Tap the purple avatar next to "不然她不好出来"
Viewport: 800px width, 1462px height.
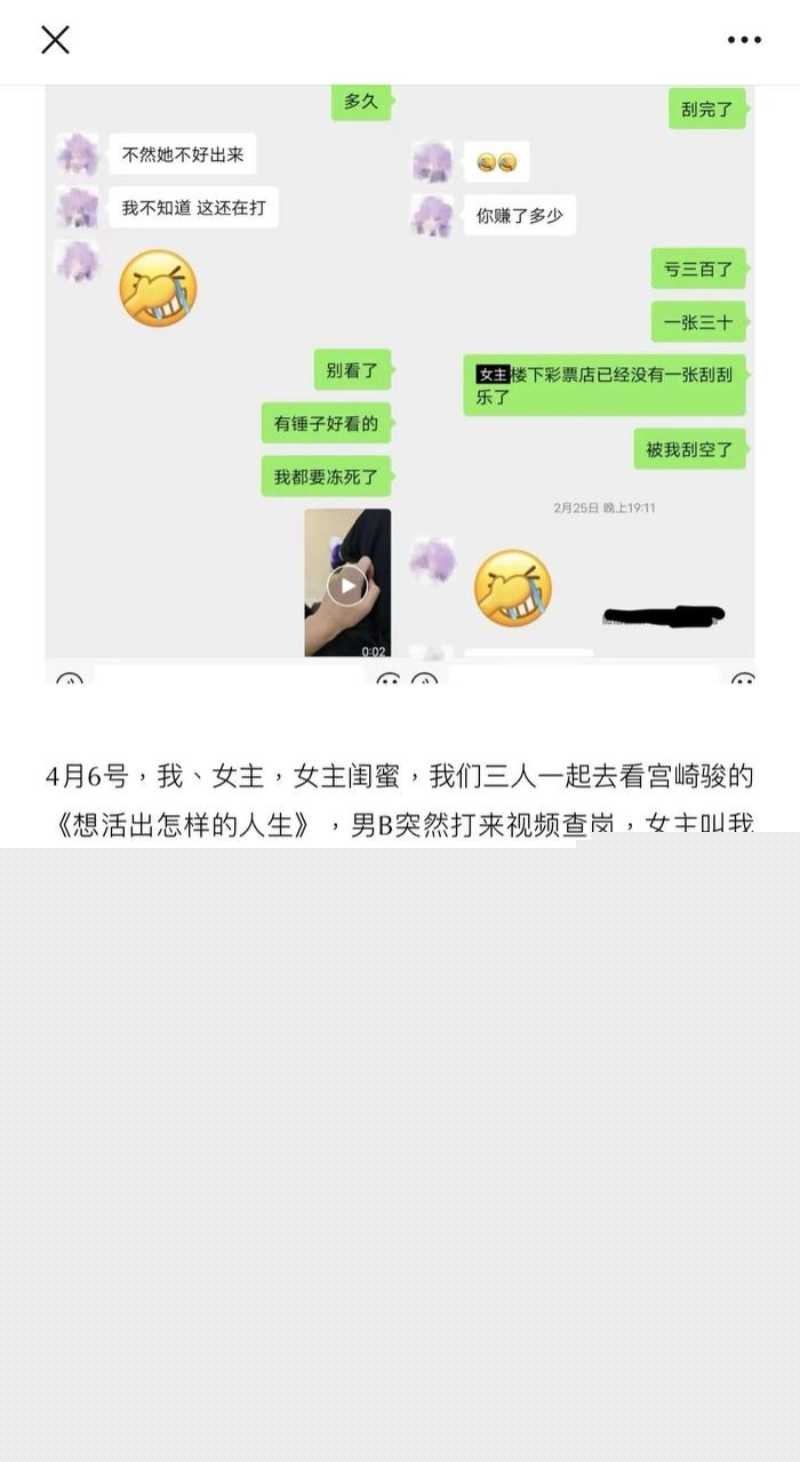click(80, 155)
